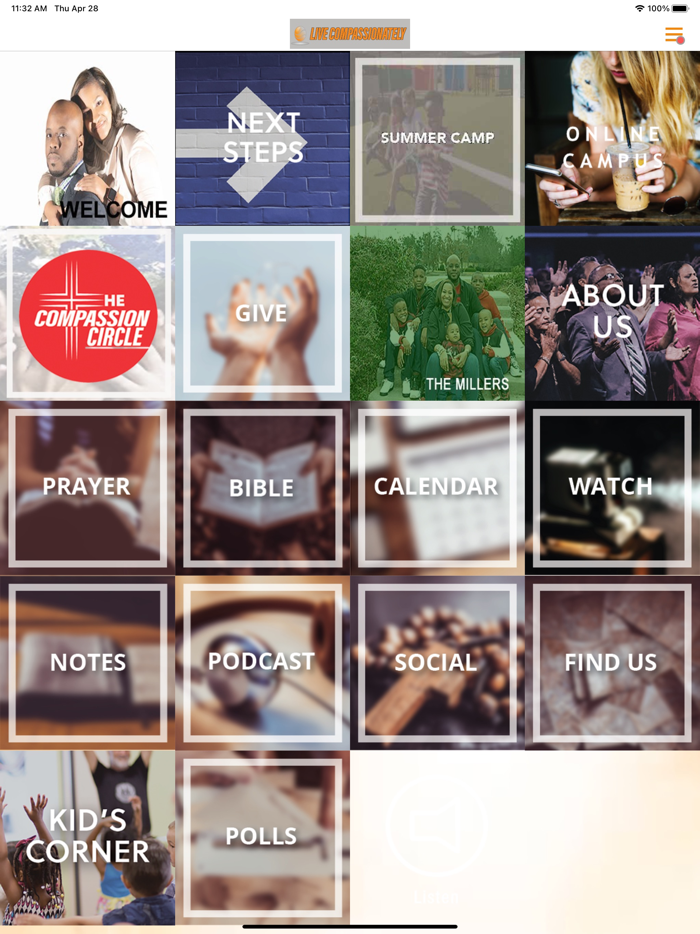Select the Polls tile
Screen dimensions: 700x934
[x=262, y=837]
